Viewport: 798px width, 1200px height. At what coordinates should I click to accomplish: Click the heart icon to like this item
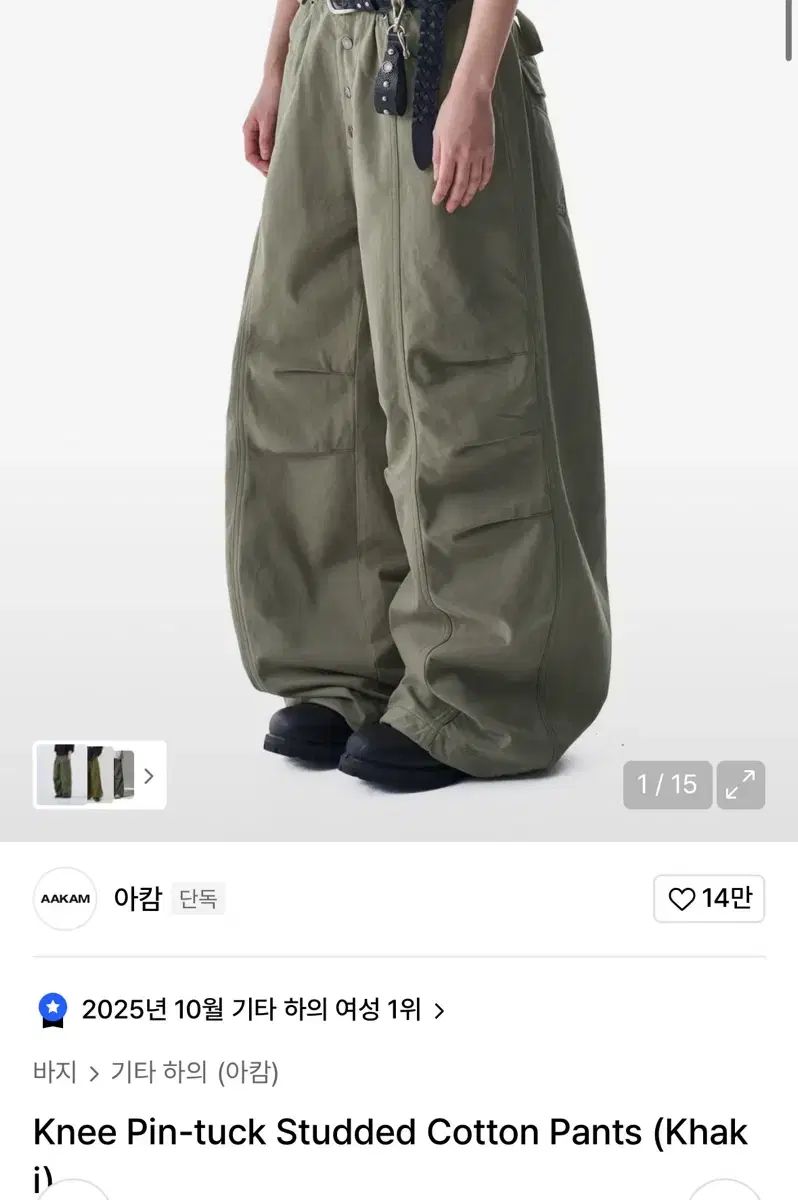(683, 899)
